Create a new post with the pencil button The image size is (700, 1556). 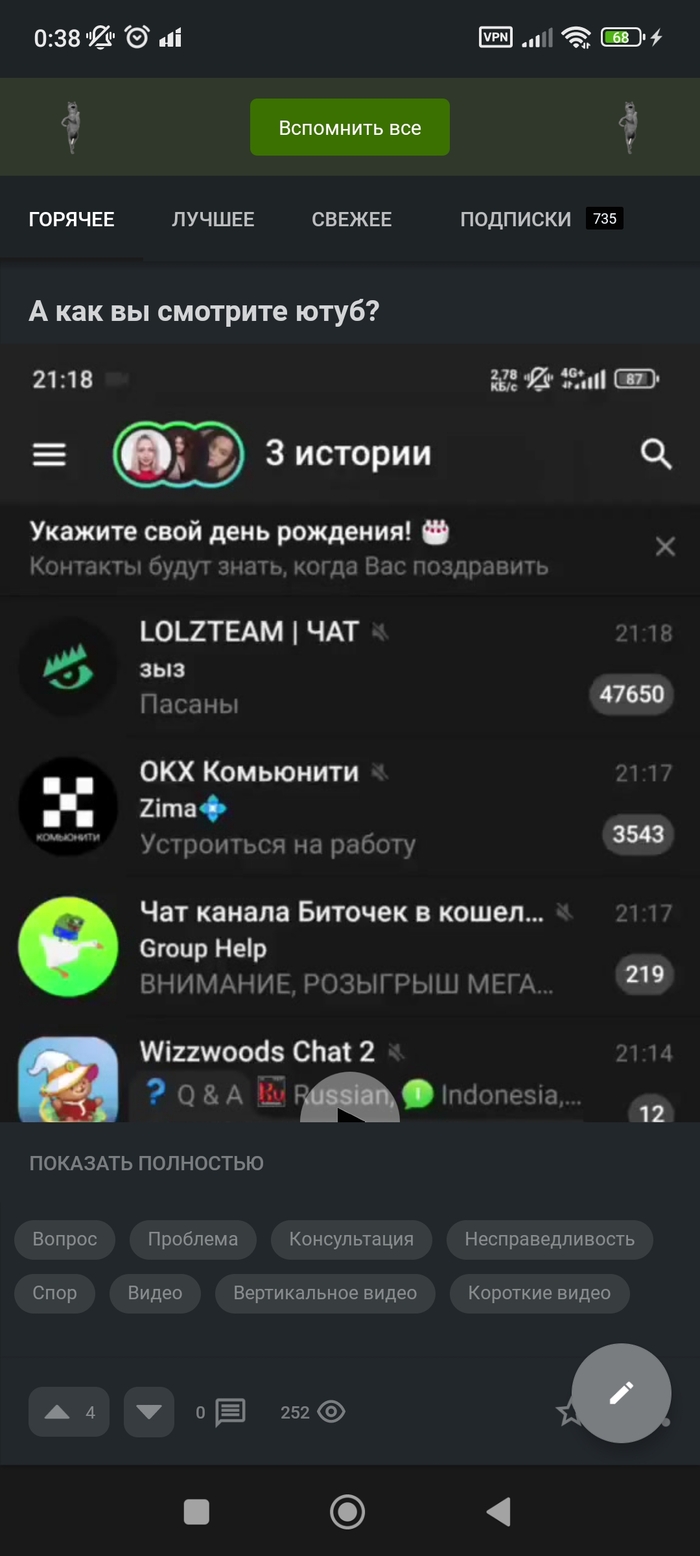pos(621,1392)
